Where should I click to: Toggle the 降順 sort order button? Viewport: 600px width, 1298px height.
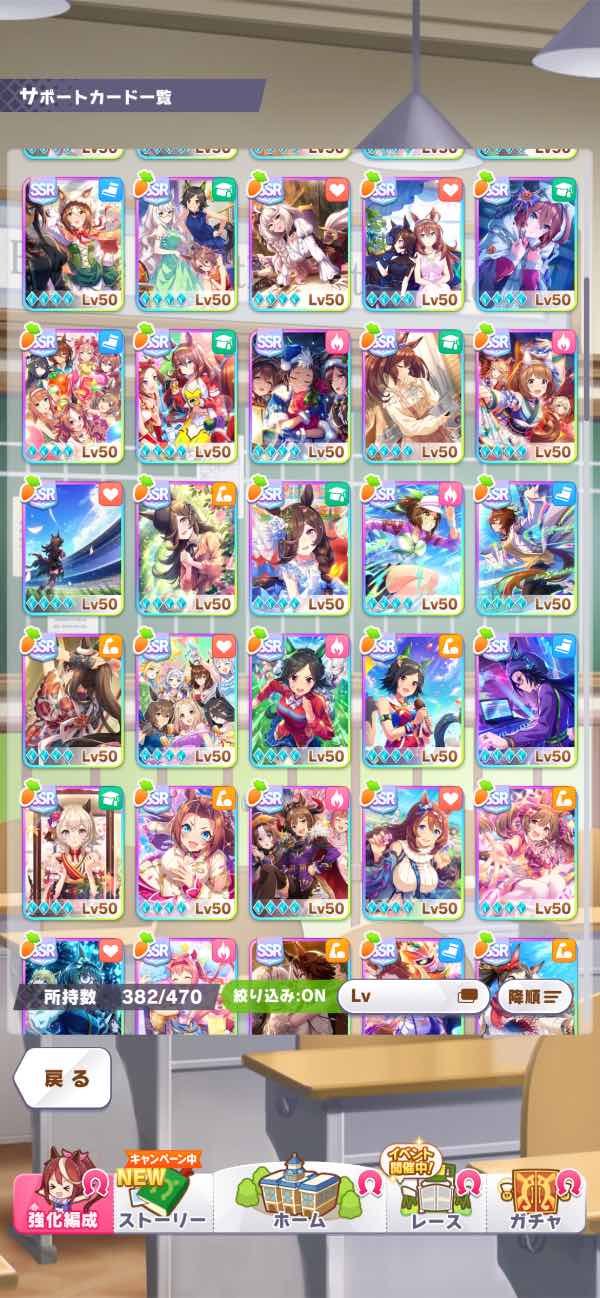click(x=534, y=996)
